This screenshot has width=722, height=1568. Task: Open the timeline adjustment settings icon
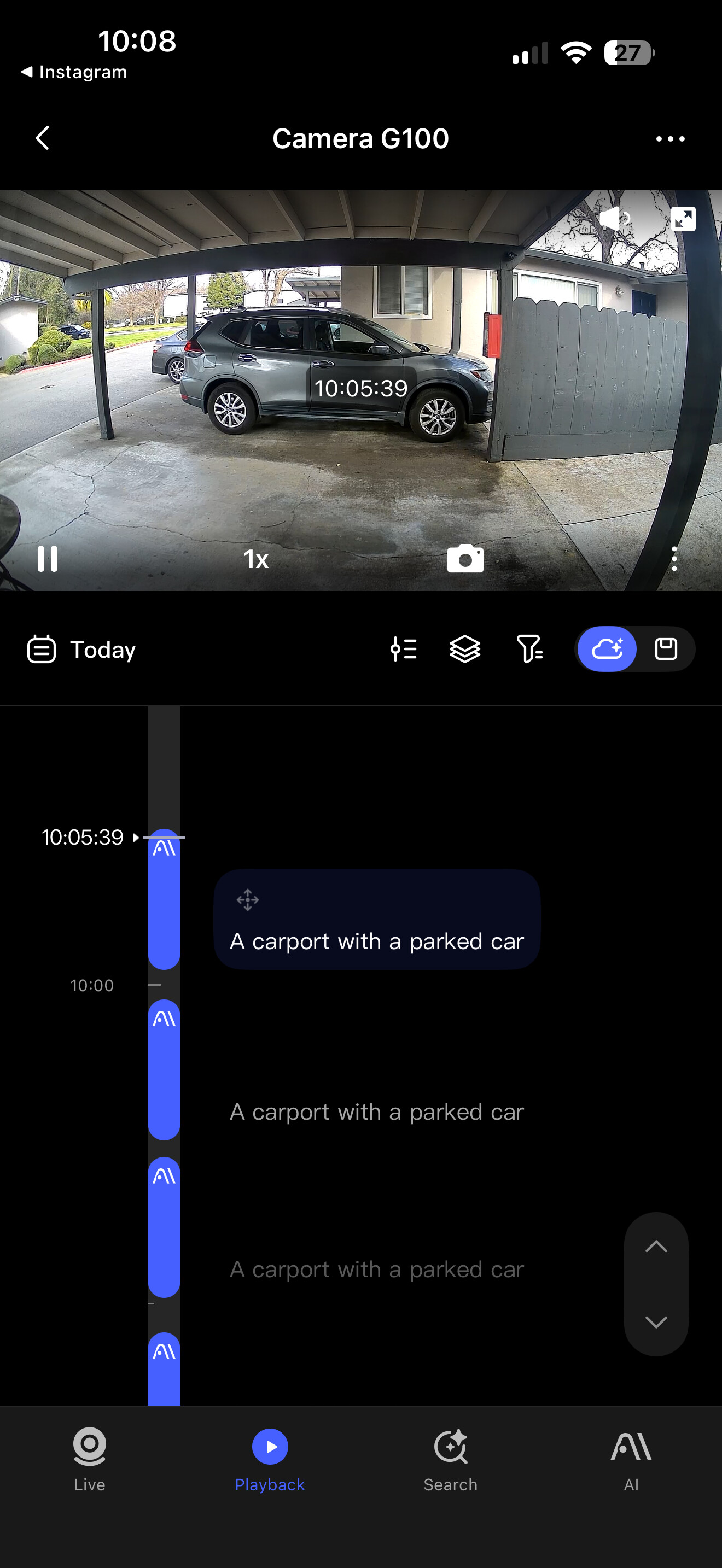(403, 649)
